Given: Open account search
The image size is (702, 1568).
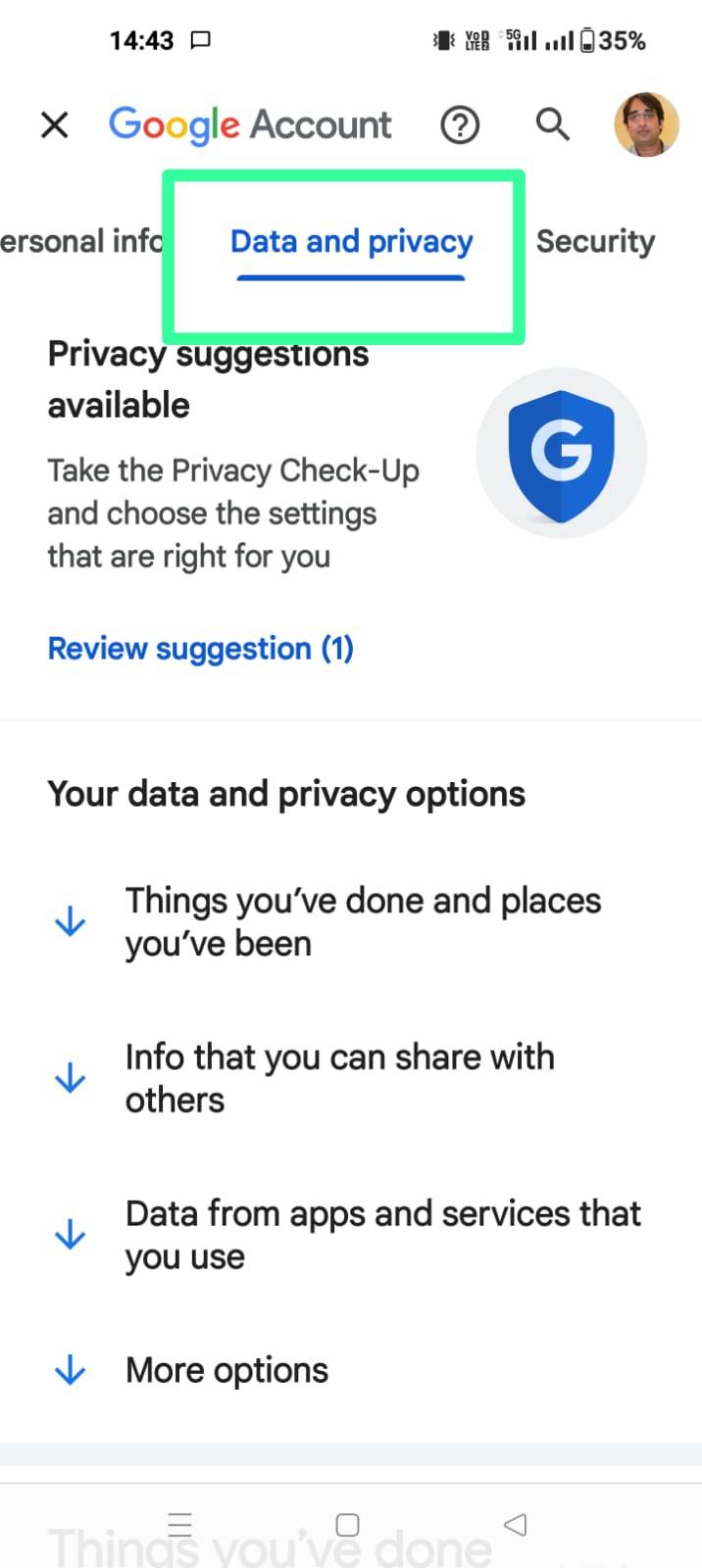Looking at the screenshot, I should 552,124.
